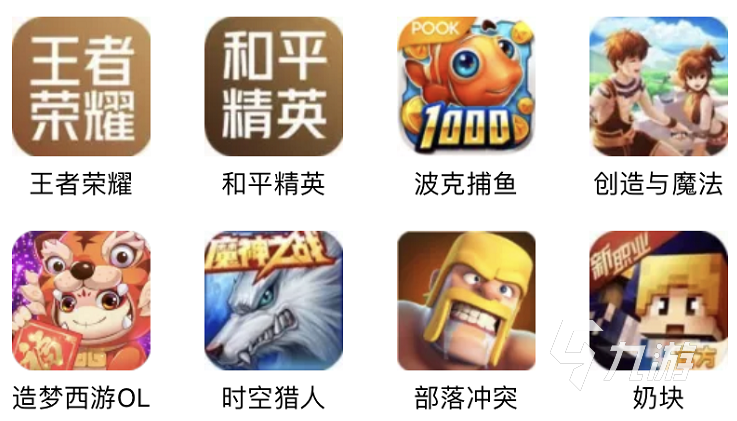Launch the 时空猎人 game
The image size is (737, 421).
[x=274, y=300]
